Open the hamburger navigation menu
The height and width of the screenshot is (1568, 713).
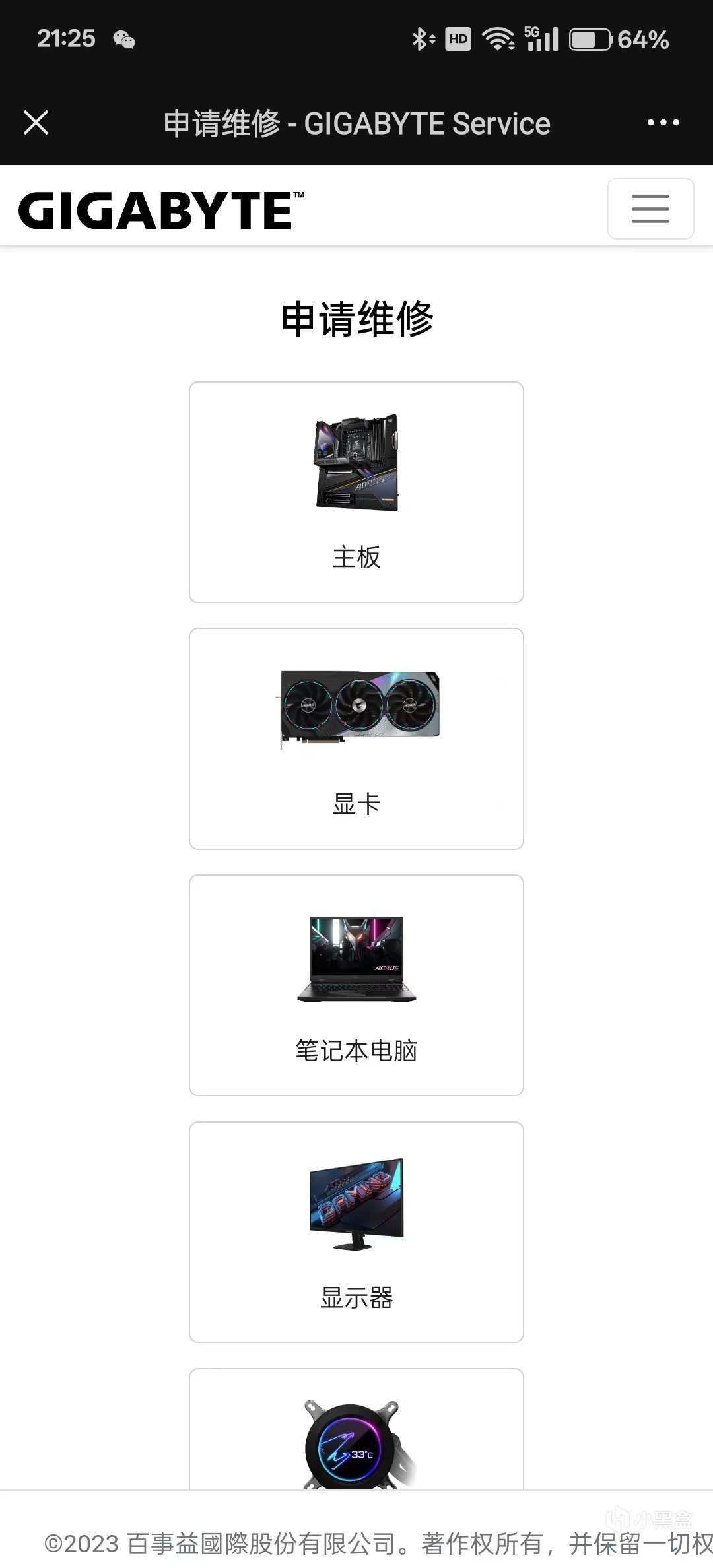[650, 209]
